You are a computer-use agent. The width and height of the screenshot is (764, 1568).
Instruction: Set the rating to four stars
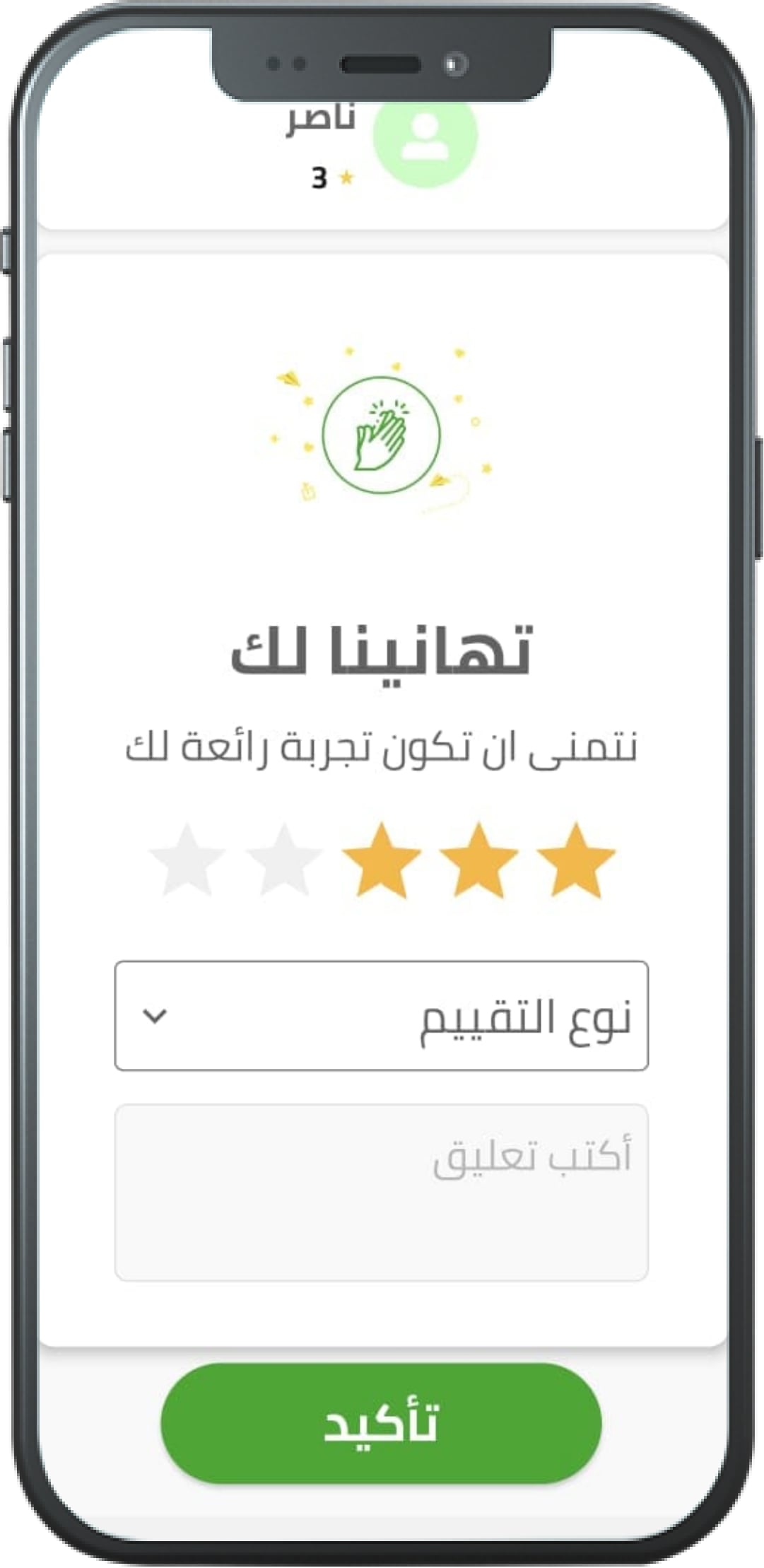pyautogui.click(x=284, y=861)
